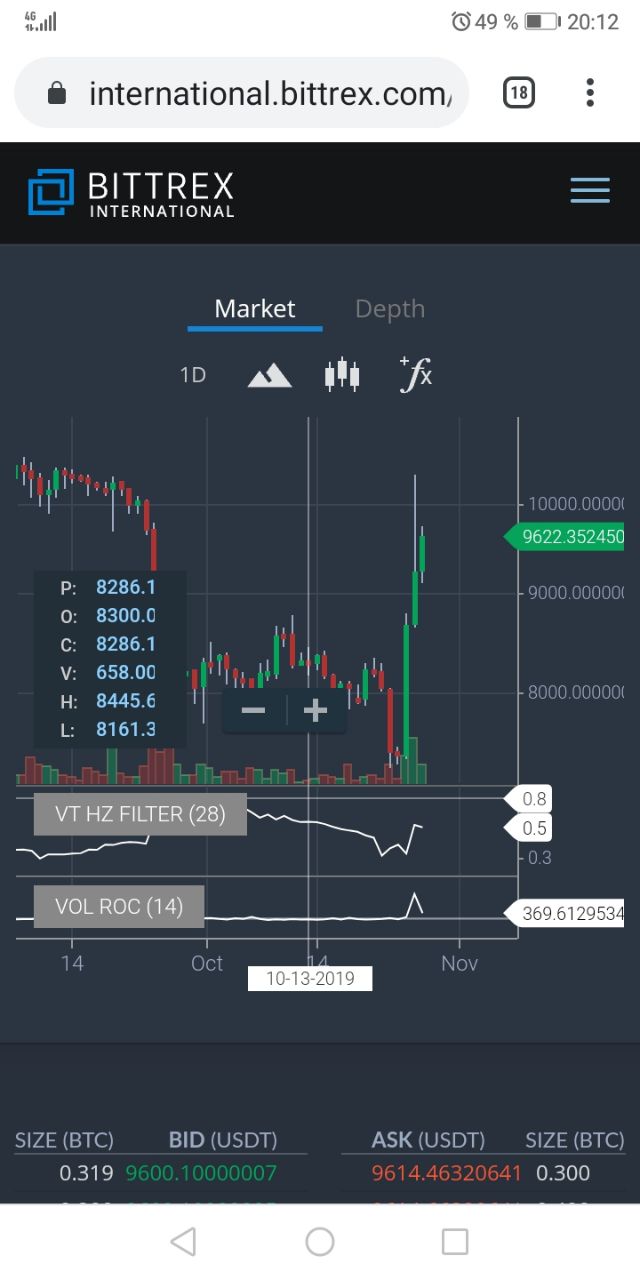Zoom in the chart with plus
Viewport: 640px width, 1280px height.
click(316, 711)
